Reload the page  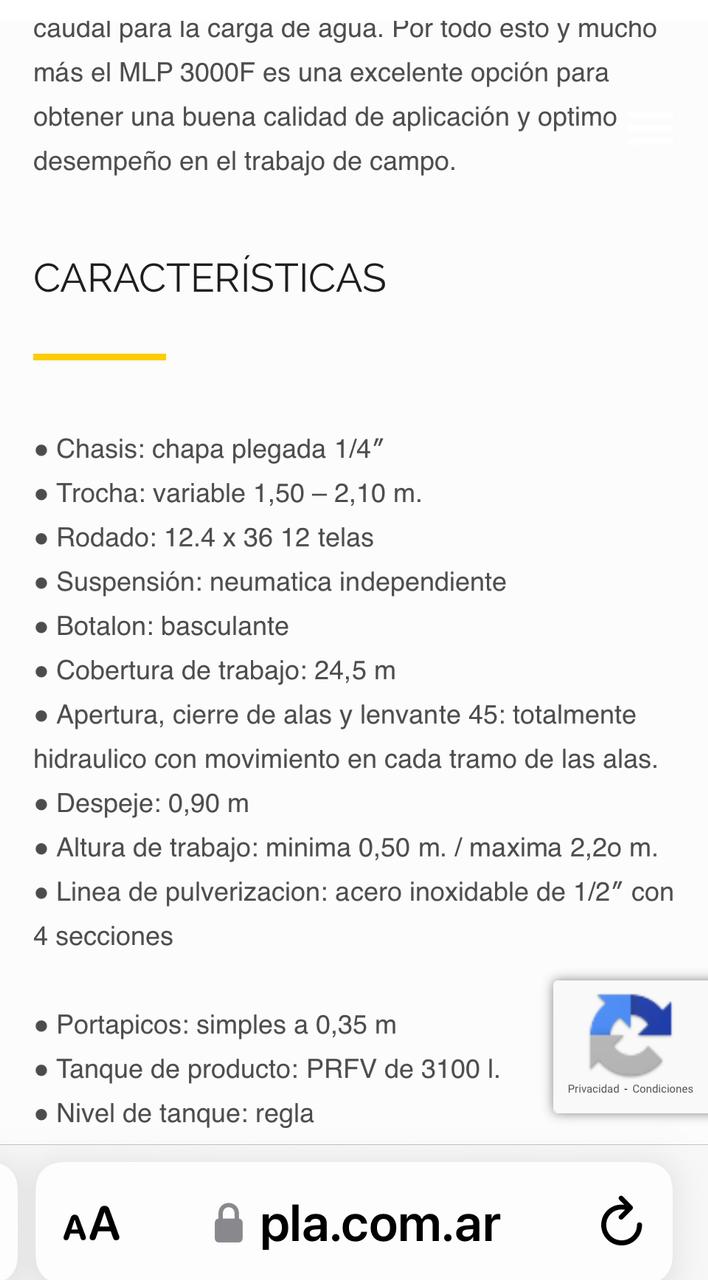[621, 1223]
